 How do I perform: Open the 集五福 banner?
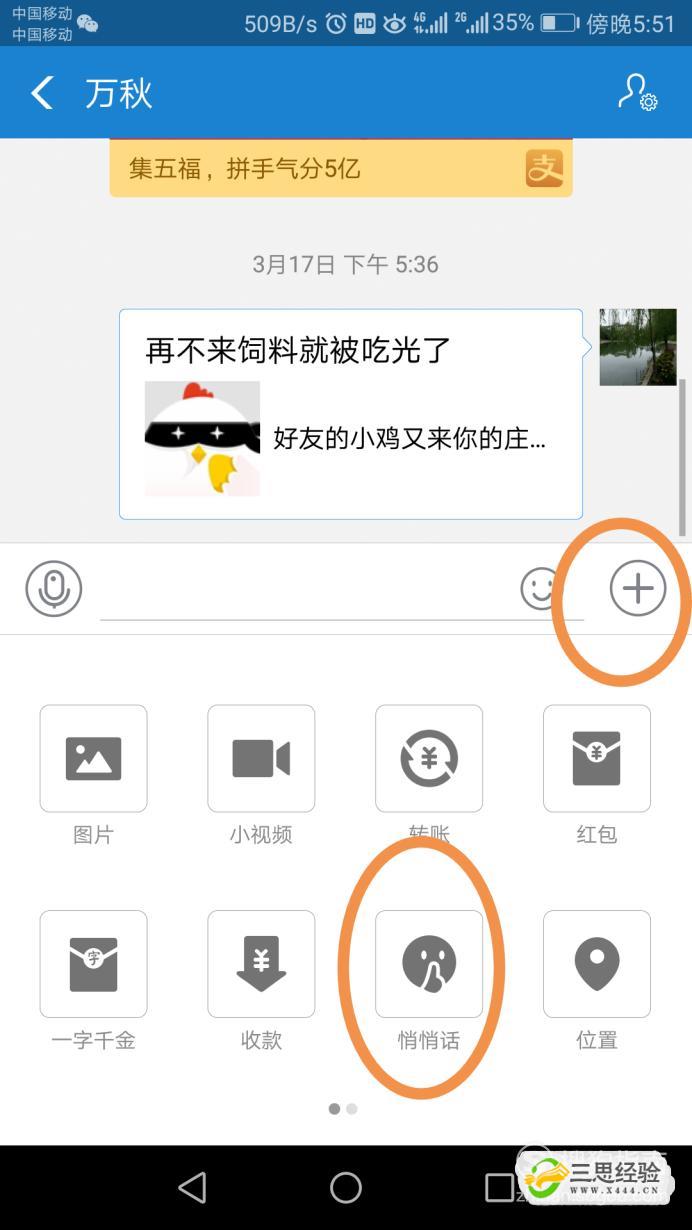[341, 168]
